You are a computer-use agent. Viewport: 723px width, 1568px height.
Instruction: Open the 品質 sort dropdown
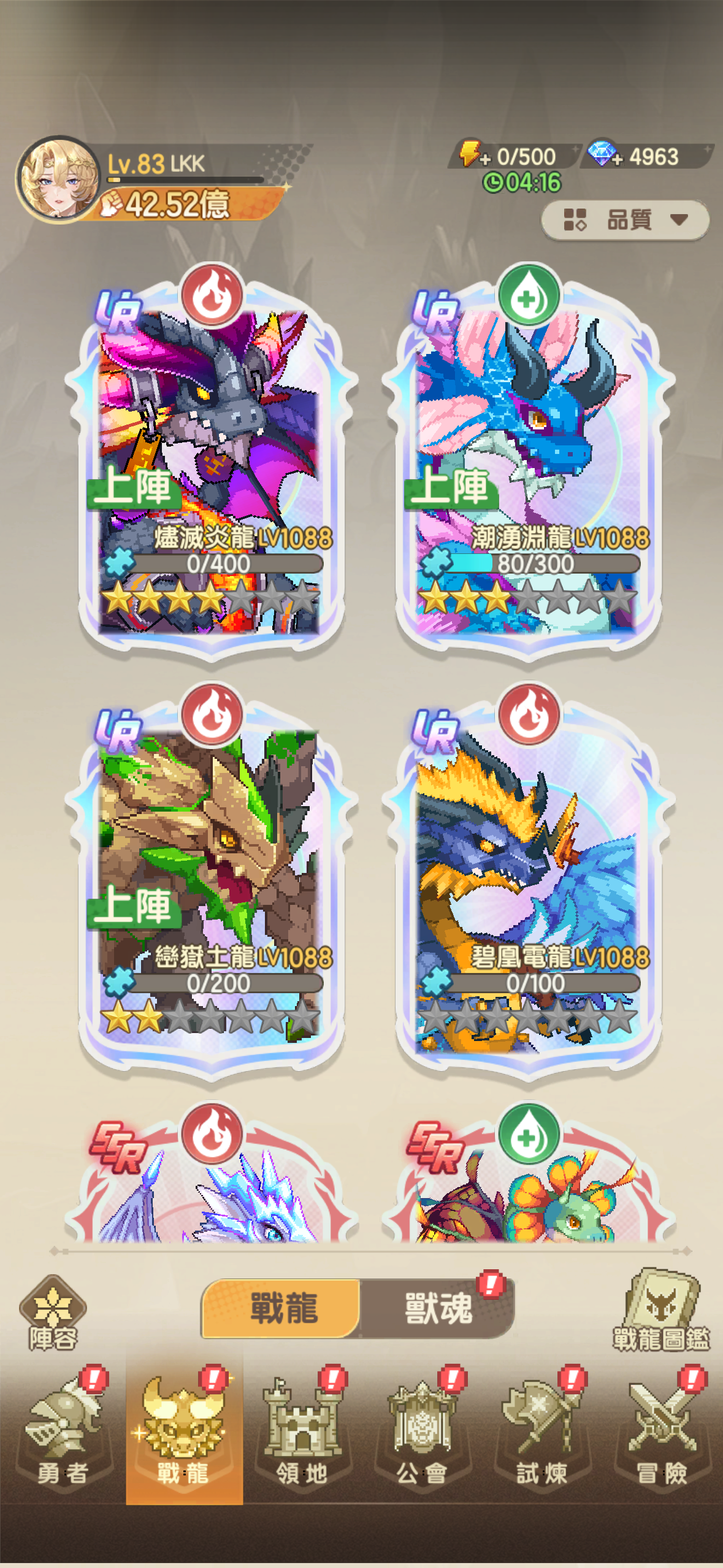[x=625, y=220]
